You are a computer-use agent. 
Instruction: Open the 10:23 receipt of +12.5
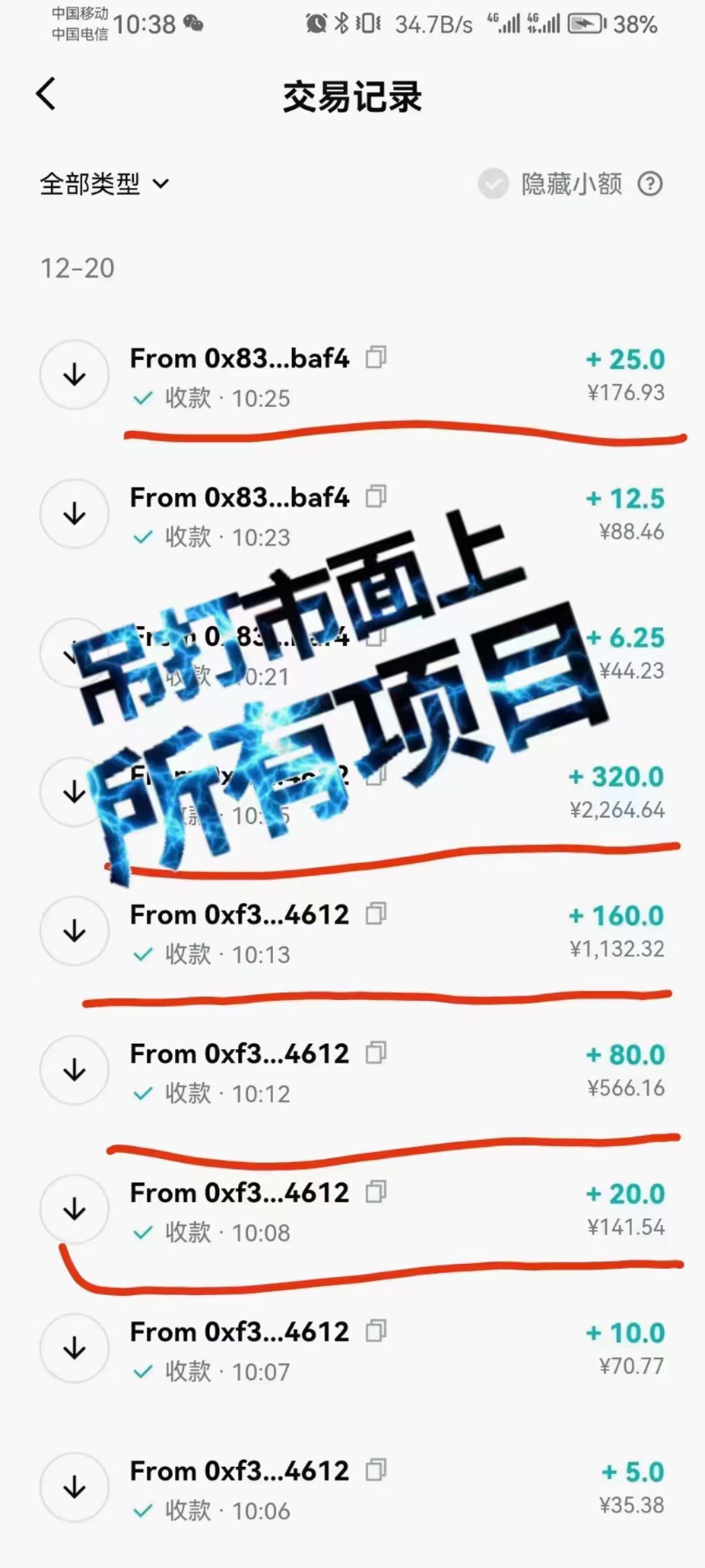[352, 516]
